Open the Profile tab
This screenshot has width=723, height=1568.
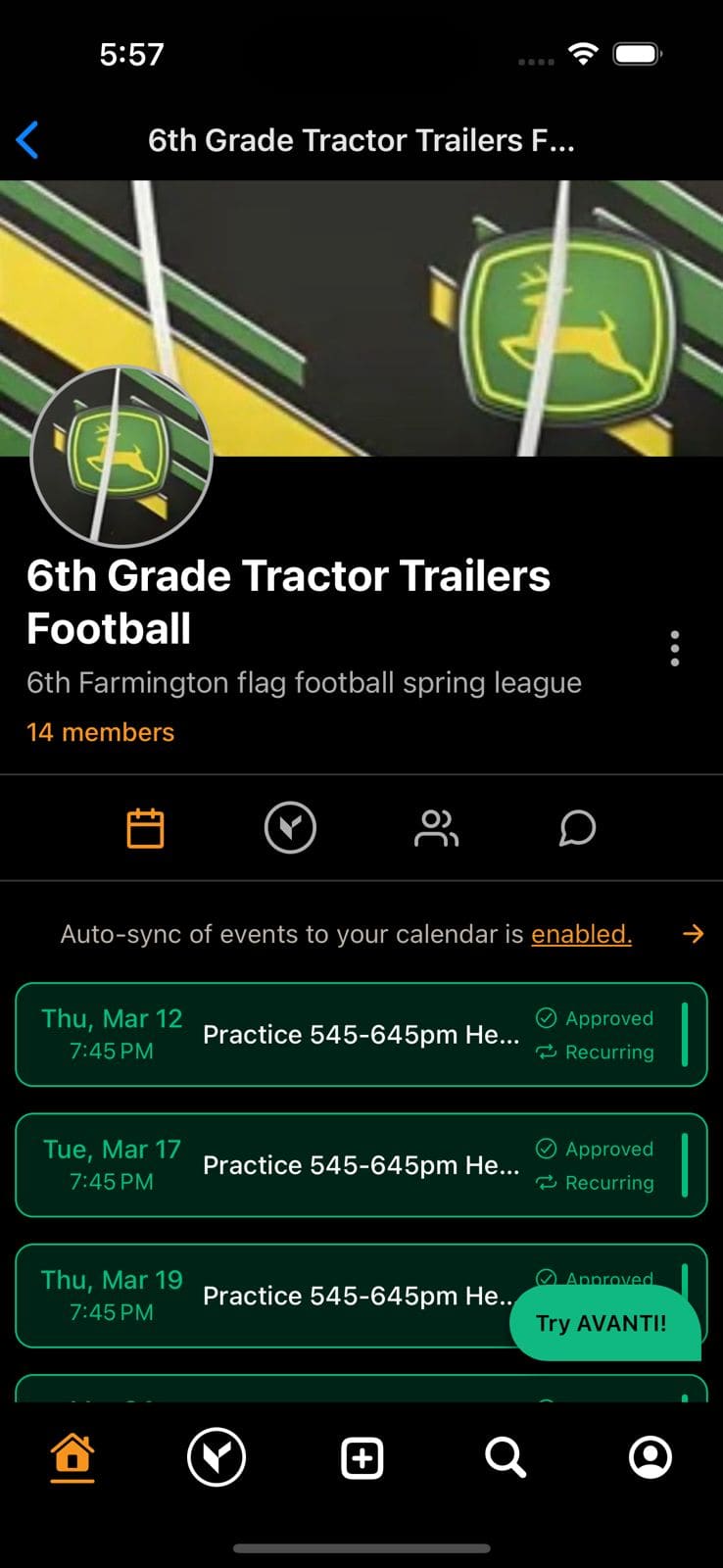click(x=651, y=1457)
